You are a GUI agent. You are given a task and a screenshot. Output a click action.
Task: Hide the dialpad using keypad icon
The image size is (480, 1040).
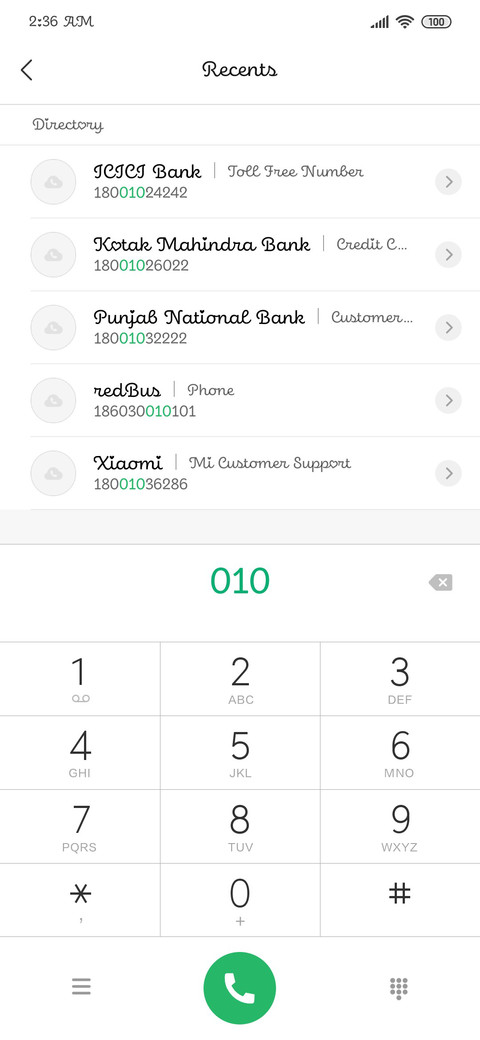click(398, 988)
